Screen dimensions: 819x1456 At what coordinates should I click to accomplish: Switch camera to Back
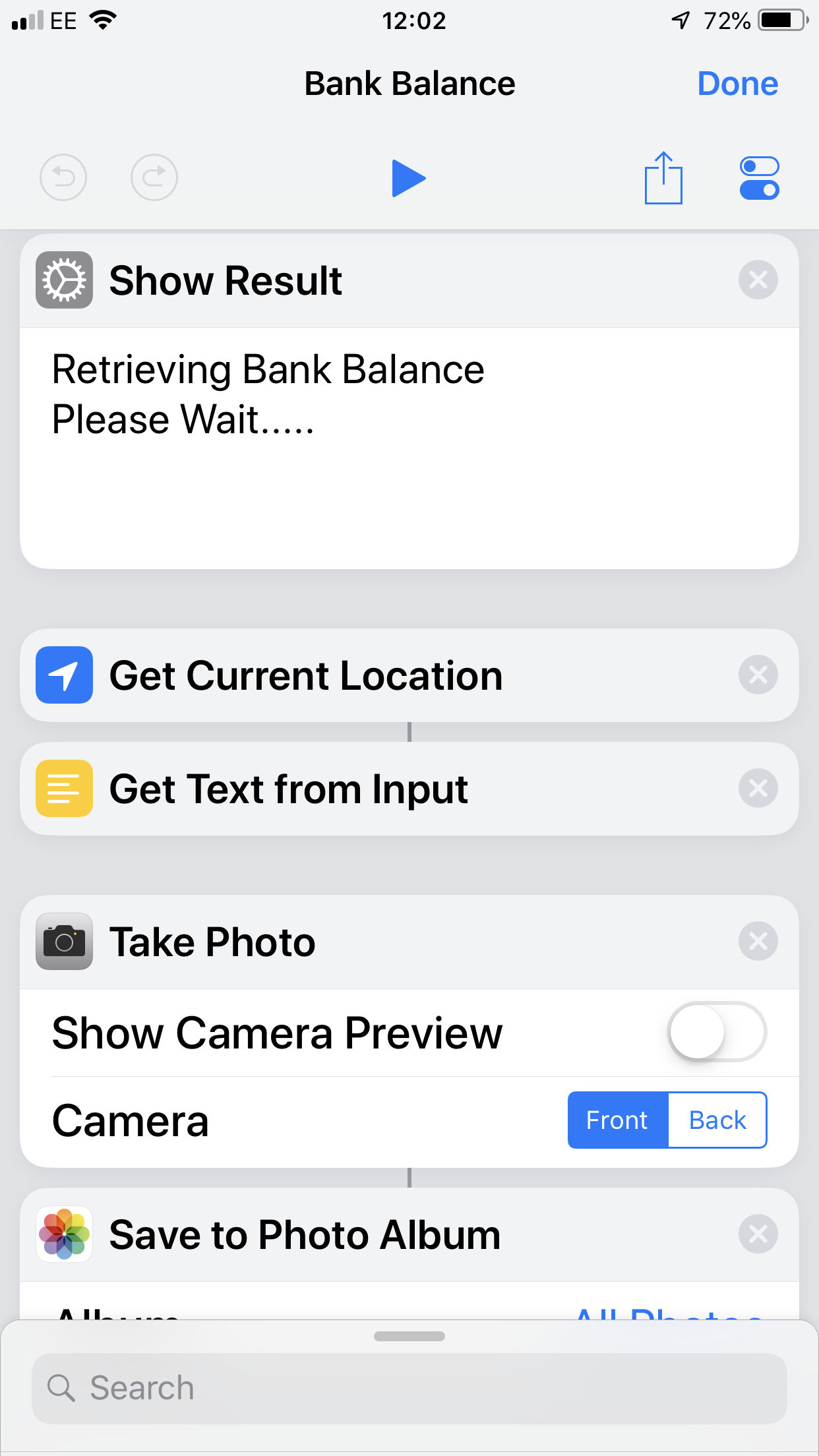point(717,1120)
